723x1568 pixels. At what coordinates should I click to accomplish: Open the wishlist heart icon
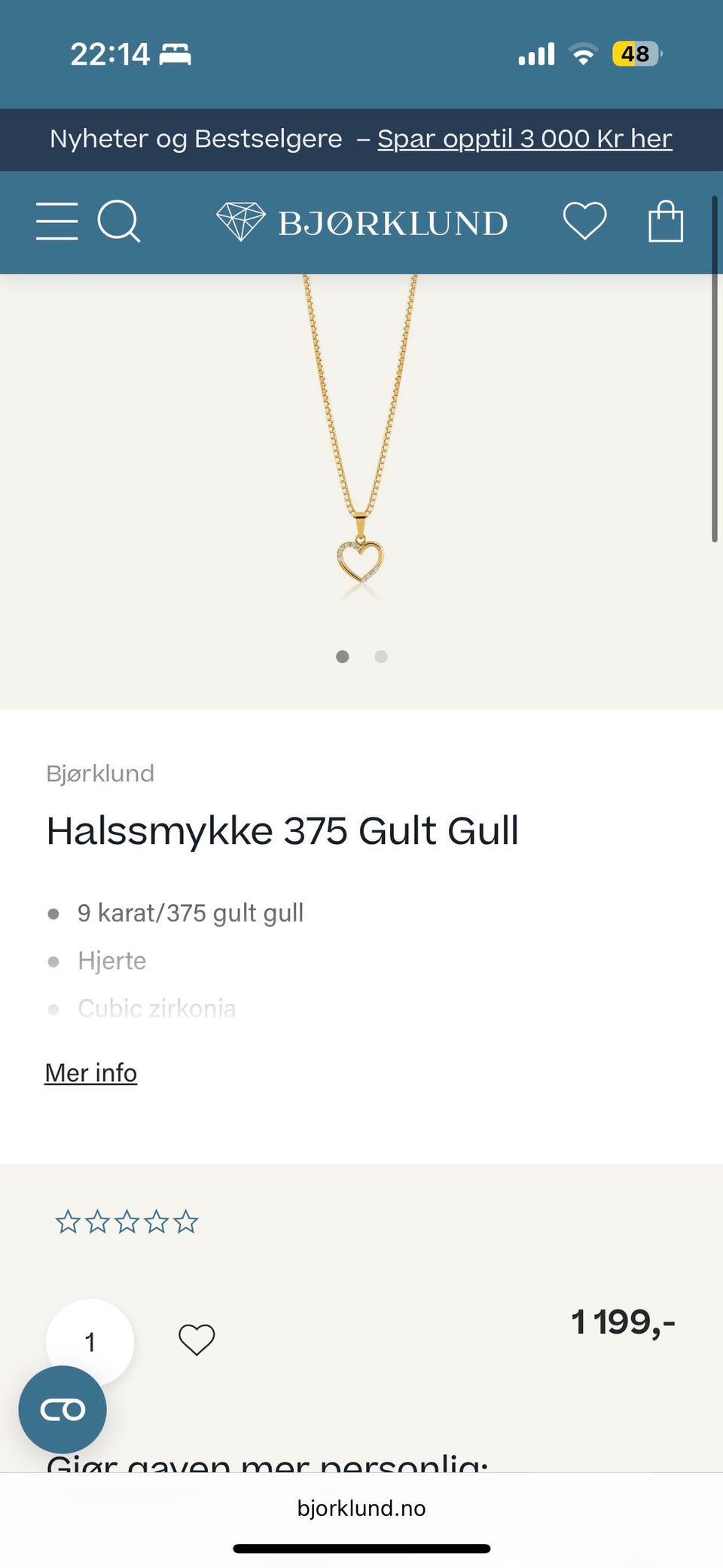click(585, 221)
